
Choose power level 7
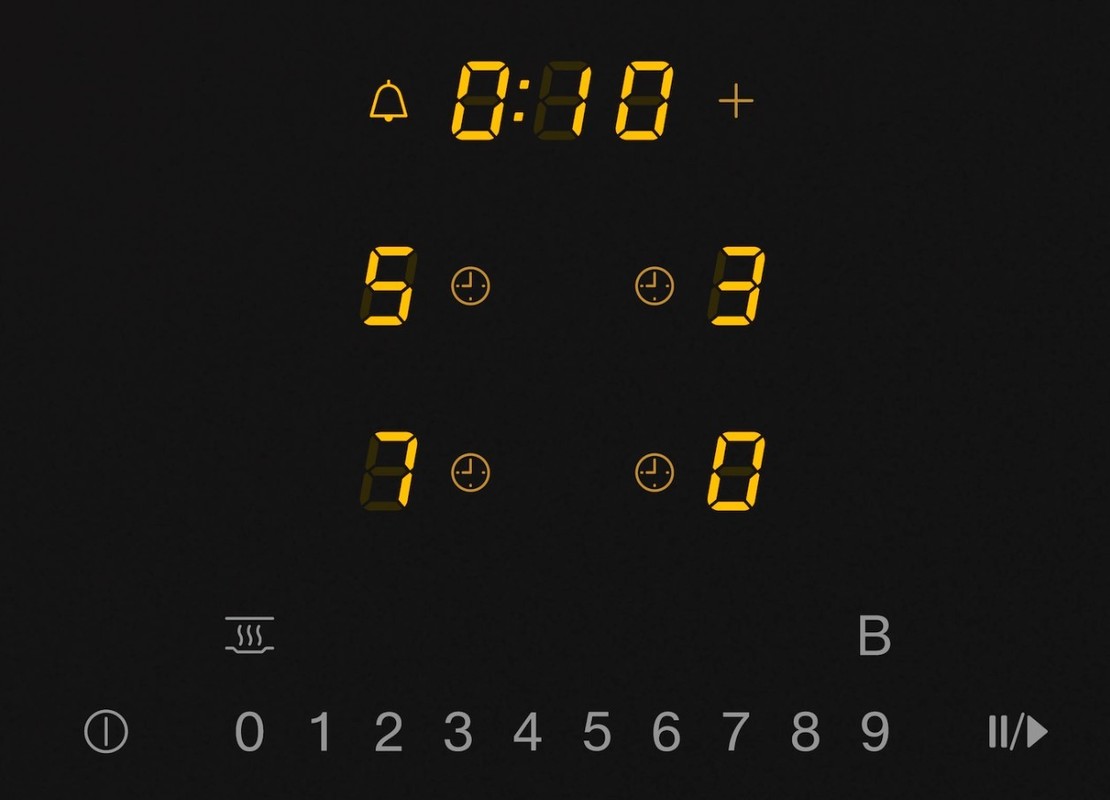[x=735, y=733]
